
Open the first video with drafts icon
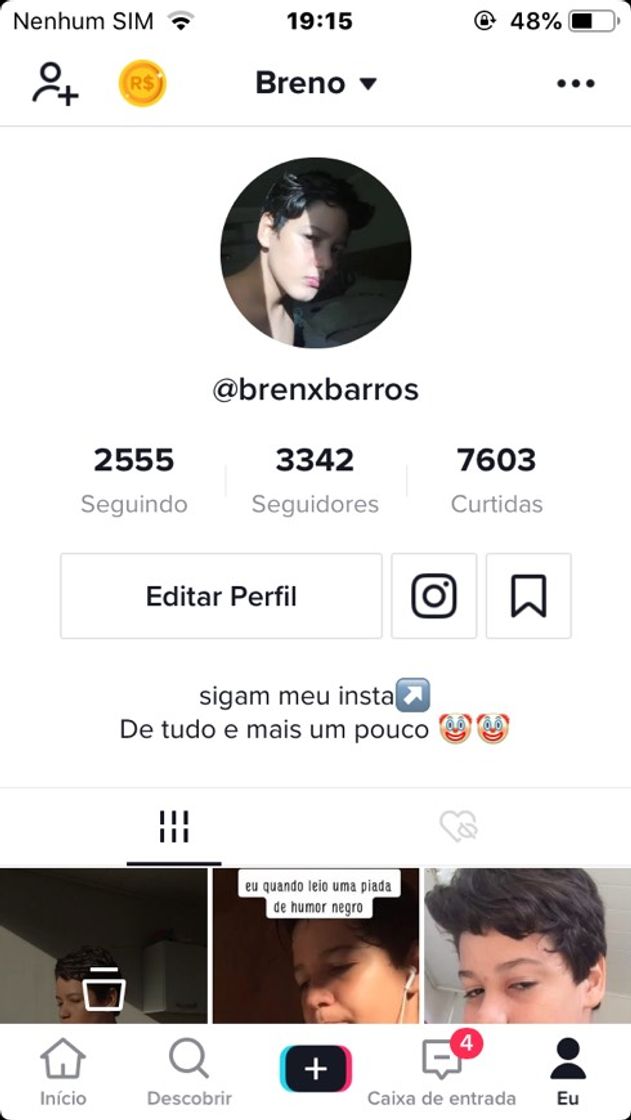point(103,945)
